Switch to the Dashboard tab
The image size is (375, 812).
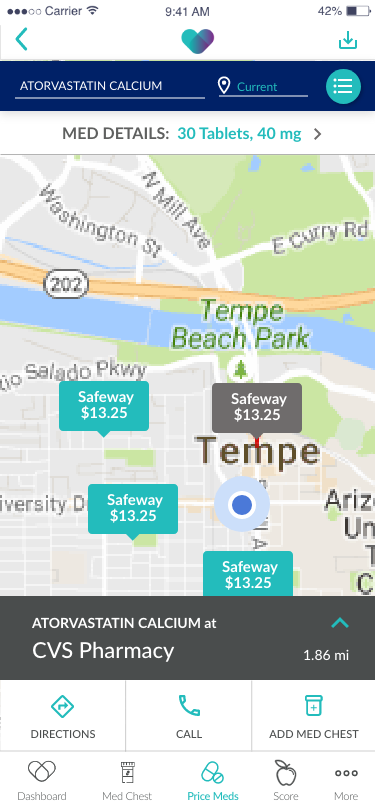tap(42, 781)
